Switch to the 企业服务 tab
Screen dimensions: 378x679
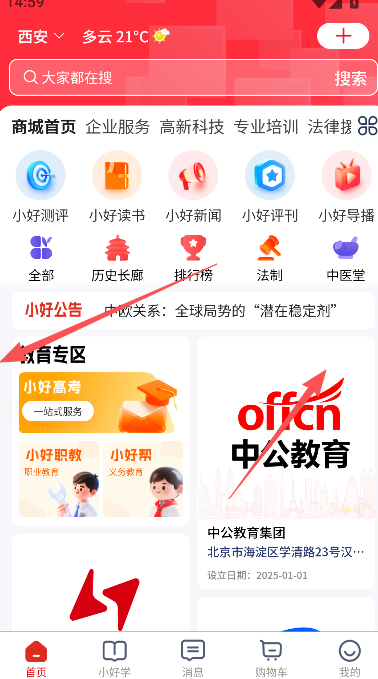(x=118, y=127)
